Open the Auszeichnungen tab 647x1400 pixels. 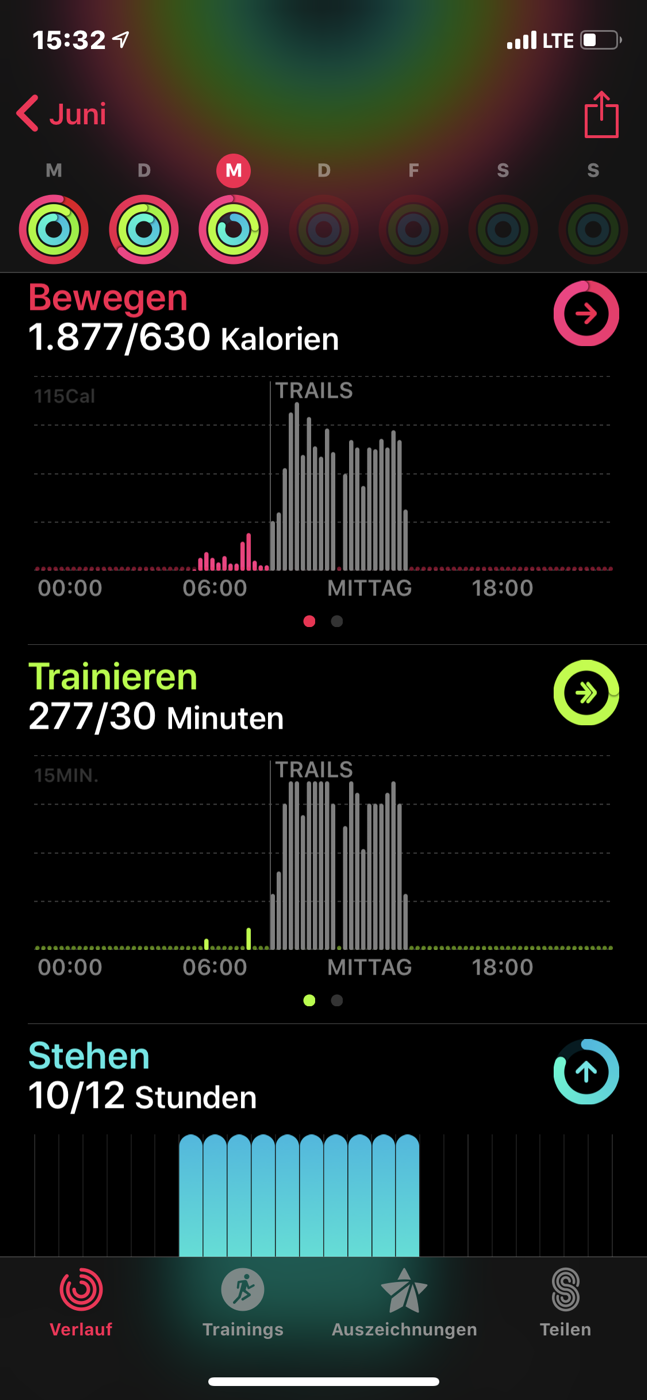(404, 1303)
